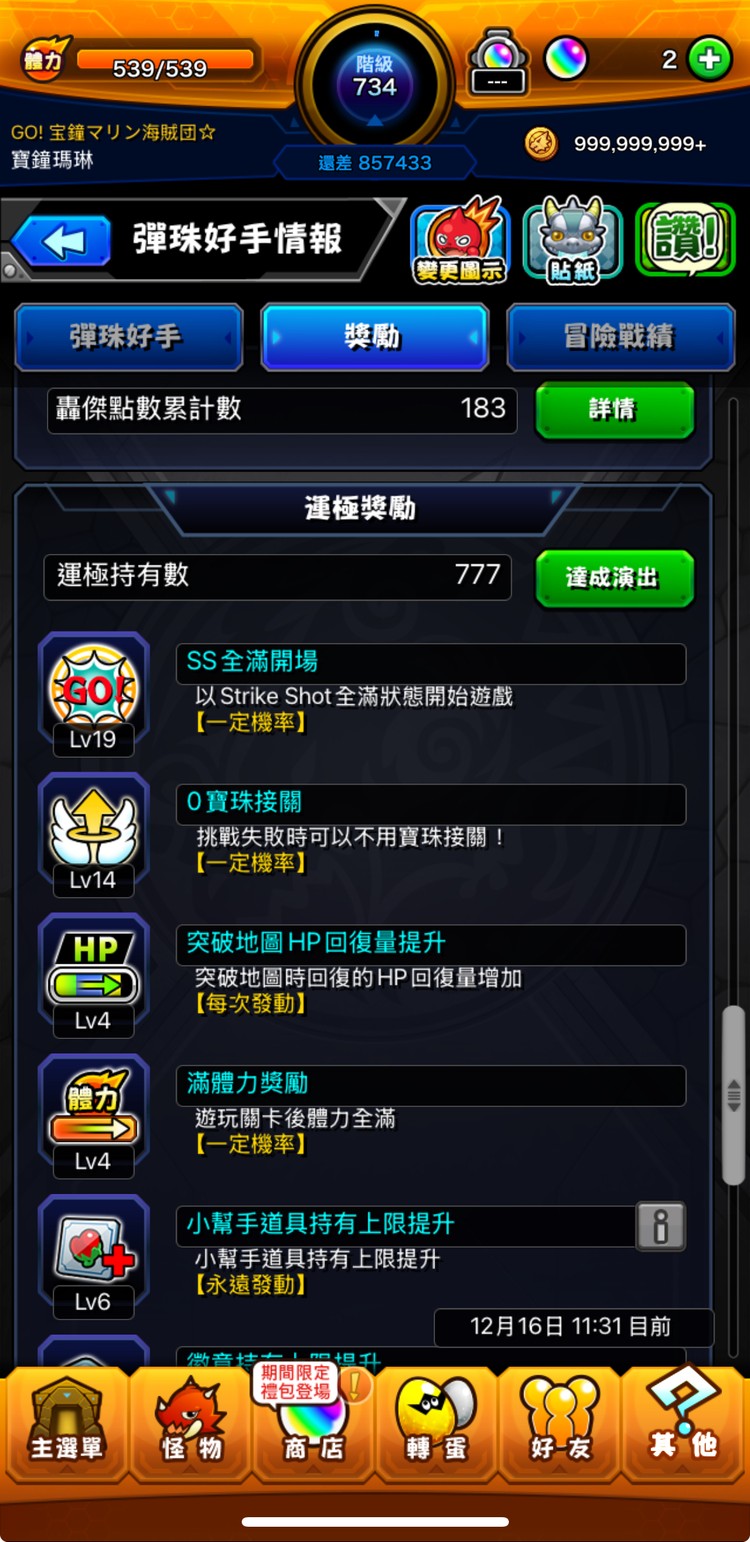Tap the green plus to buy orbs
The width and height of the screenshot is (750, 1542).
[709, 58]
